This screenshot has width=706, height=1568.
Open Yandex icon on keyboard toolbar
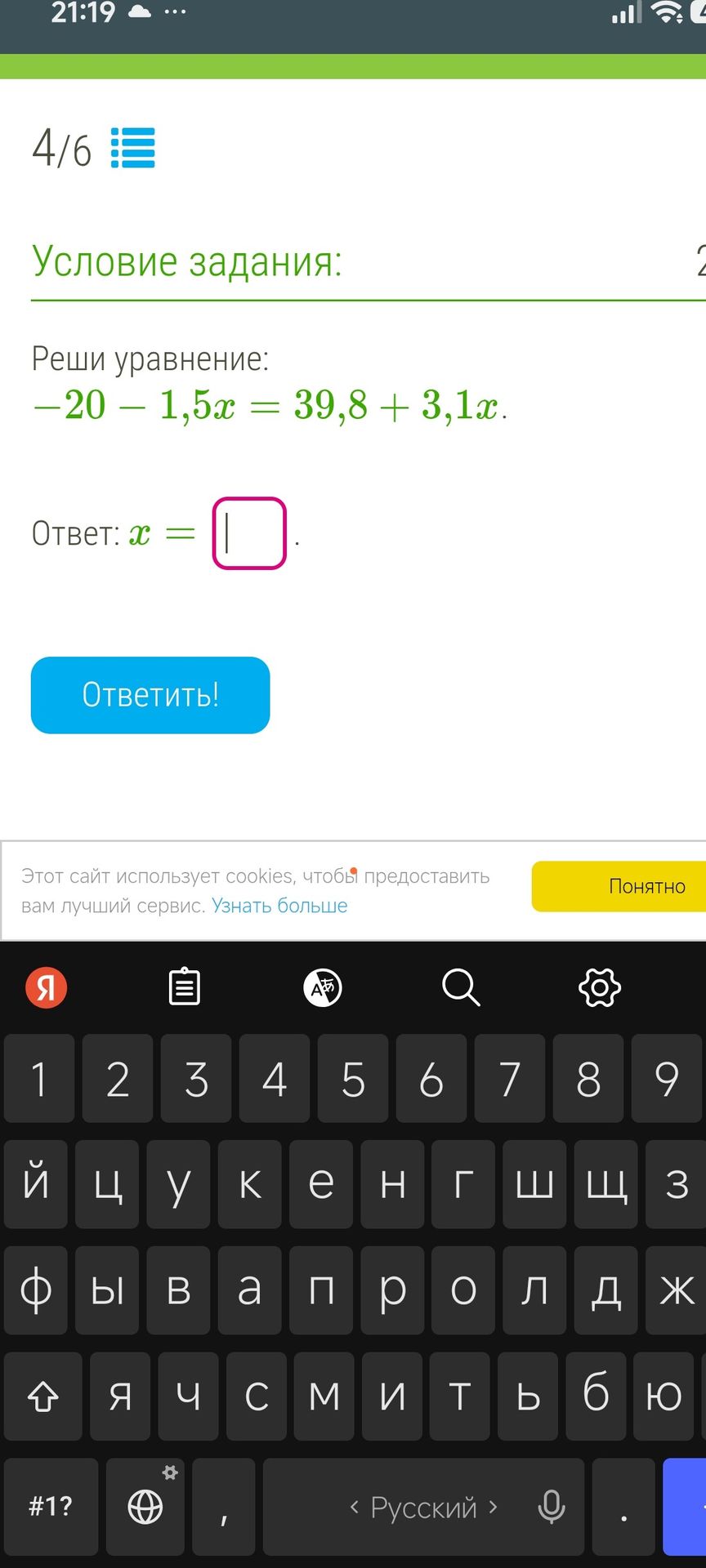47,987
